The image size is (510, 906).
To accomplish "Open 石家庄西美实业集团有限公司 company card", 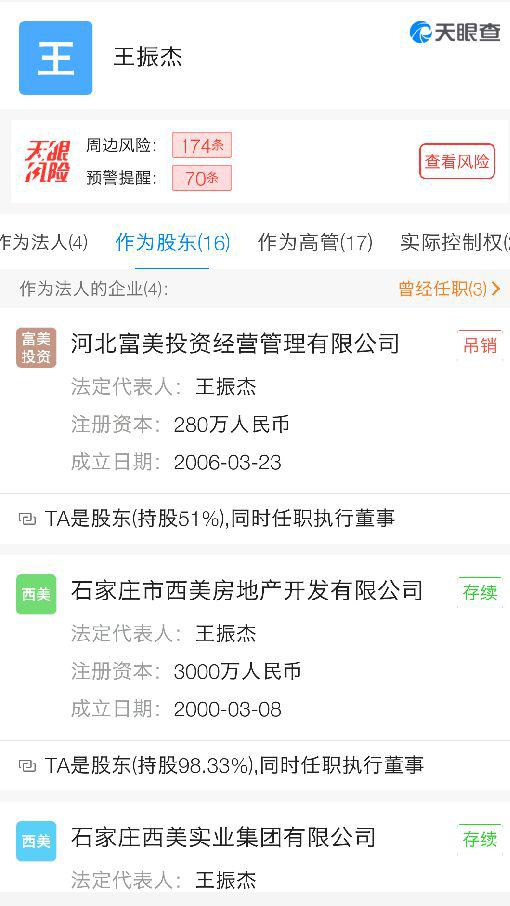I will (255, 853).
